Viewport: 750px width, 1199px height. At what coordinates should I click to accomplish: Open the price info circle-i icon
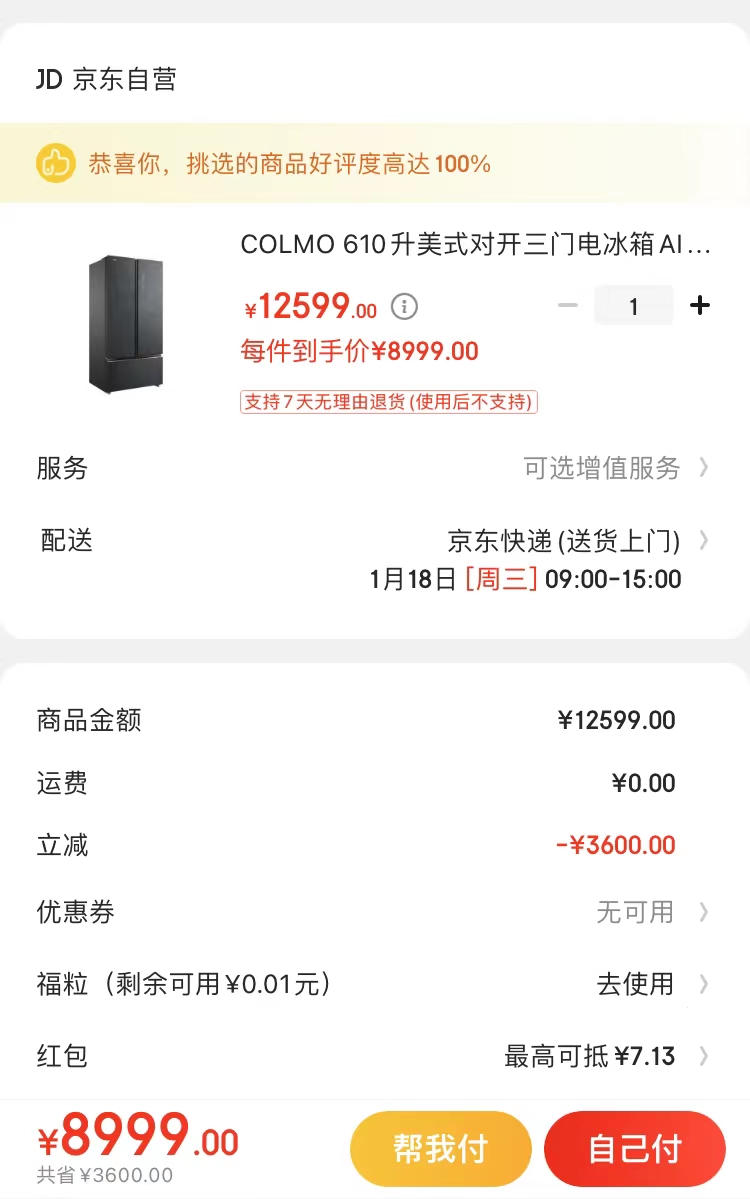404,307
